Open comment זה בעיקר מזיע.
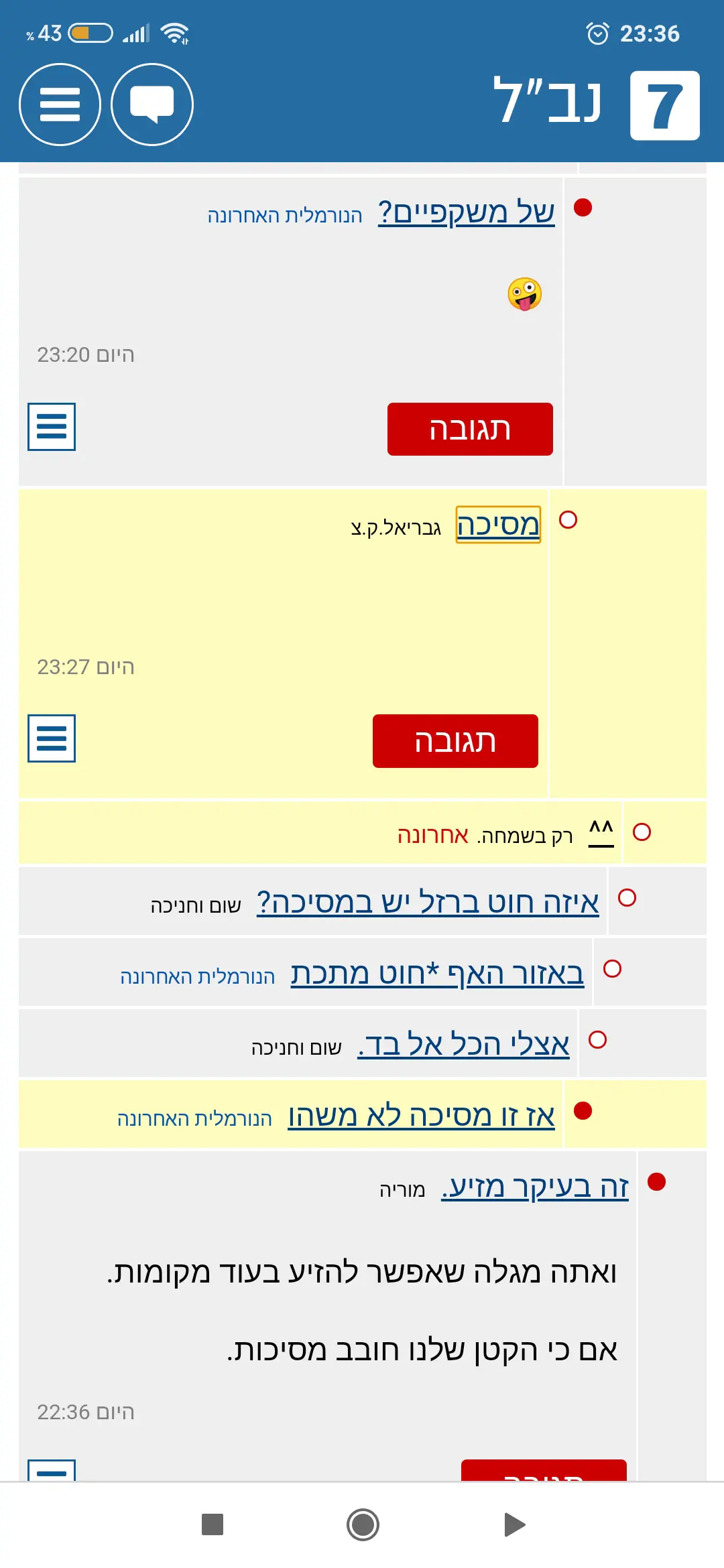724x1568 pixels. (534, 1187)
